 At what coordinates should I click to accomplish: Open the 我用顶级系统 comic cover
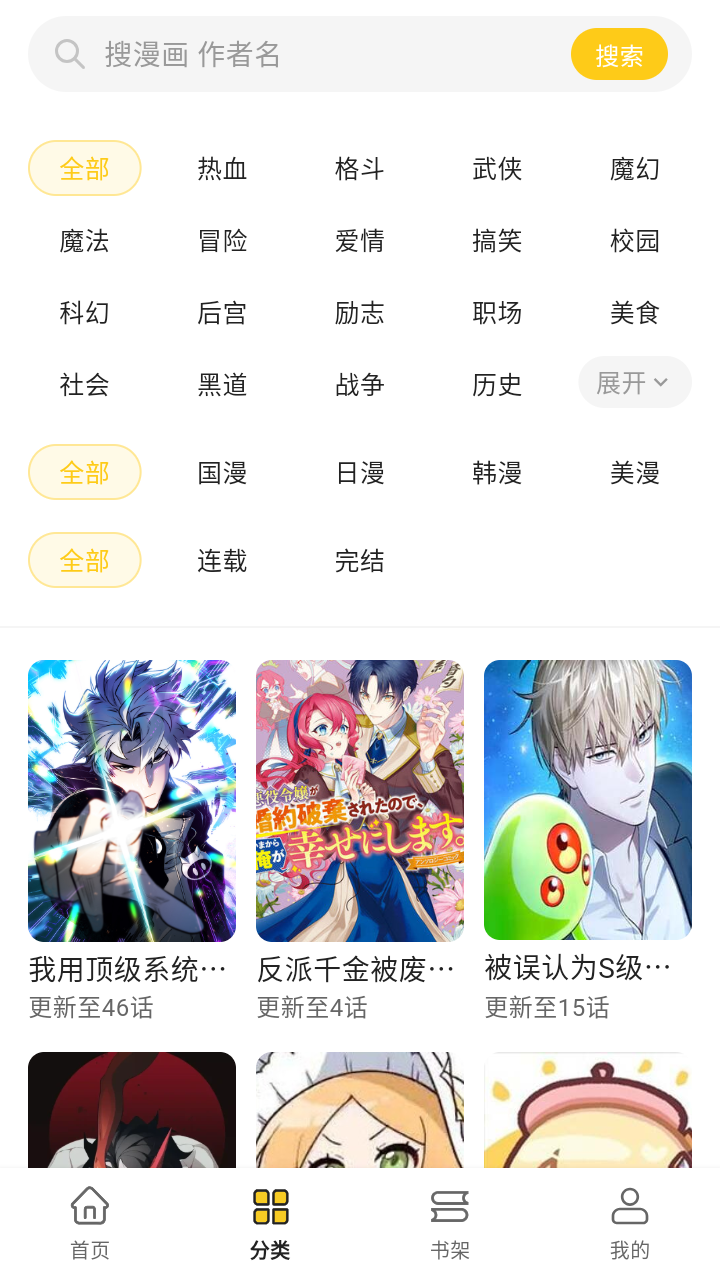[x=131, y=799]
